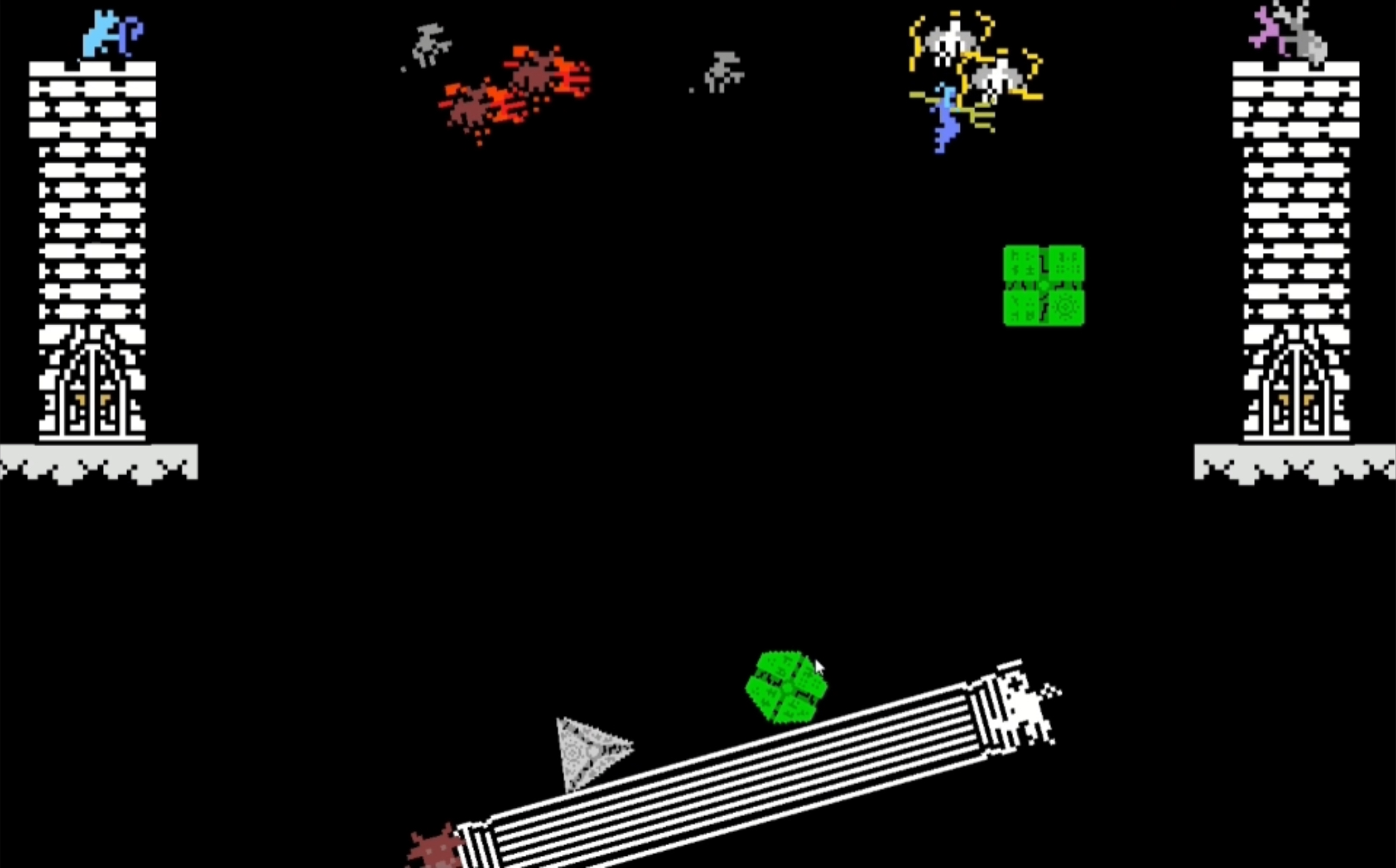
Task: Select the green hexagonal block on the beam
Action: [786, 687]
